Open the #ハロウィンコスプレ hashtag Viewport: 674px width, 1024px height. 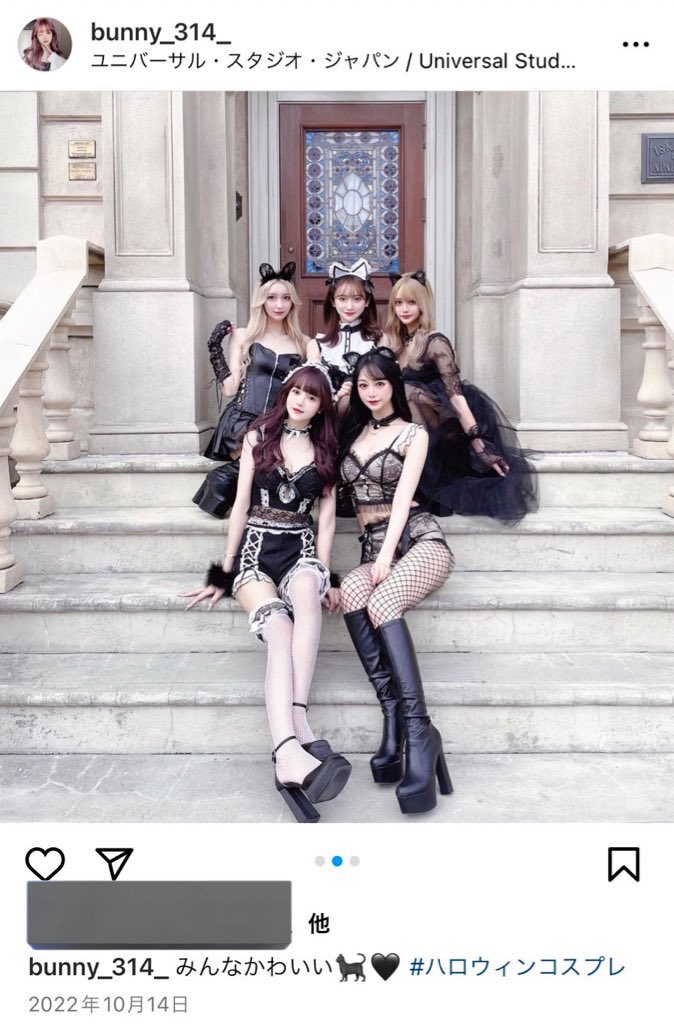[x=517, y=967]
